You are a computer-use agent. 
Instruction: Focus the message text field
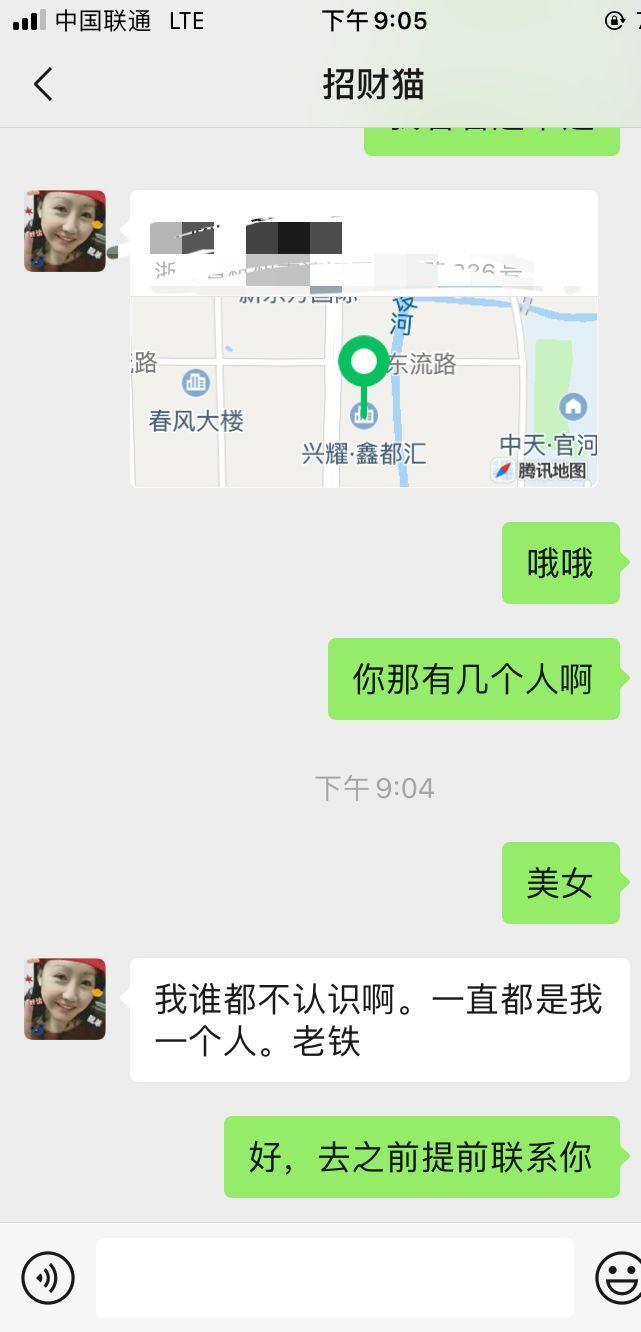click(x=334, y=1277)
